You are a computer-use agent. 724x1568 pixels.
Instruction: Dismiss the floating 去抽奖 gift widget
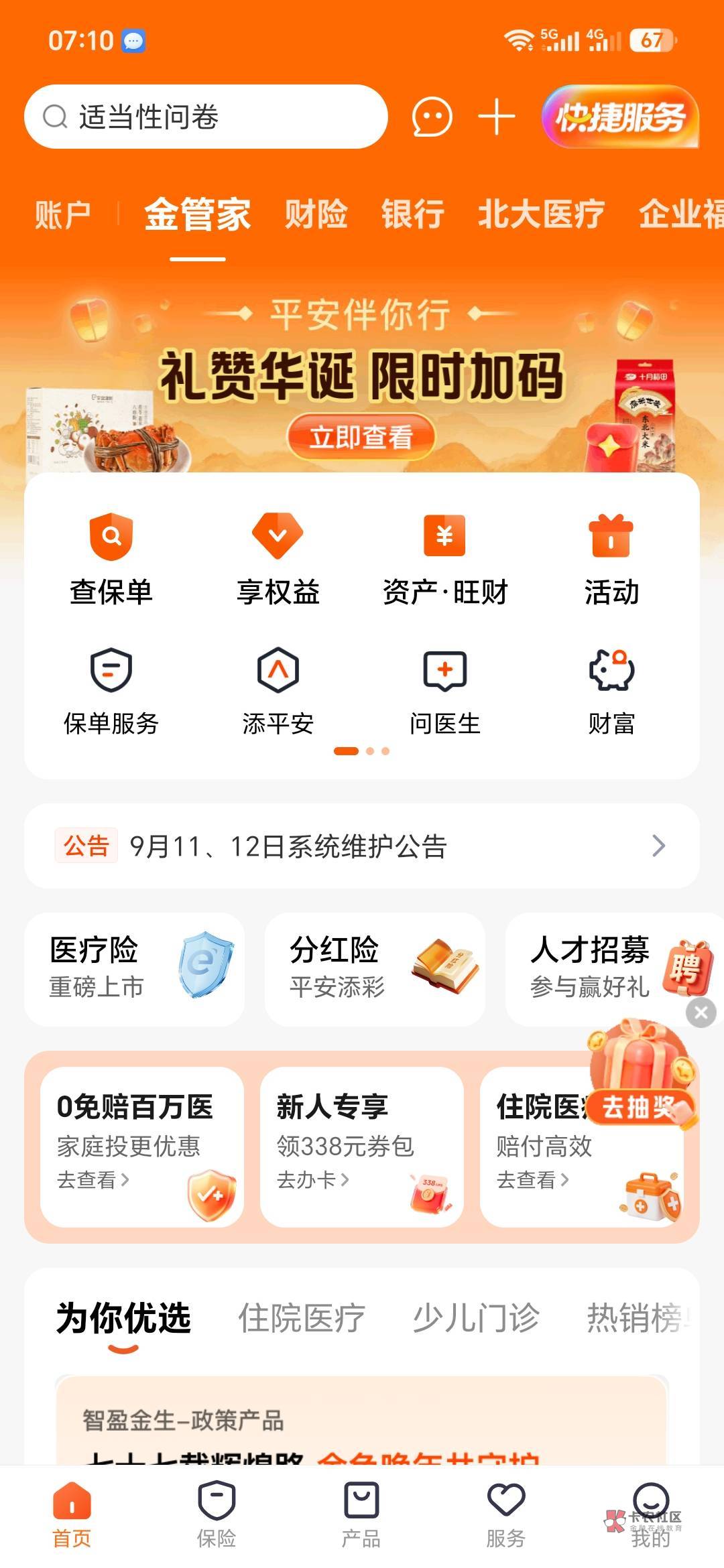coord(701,1012)
